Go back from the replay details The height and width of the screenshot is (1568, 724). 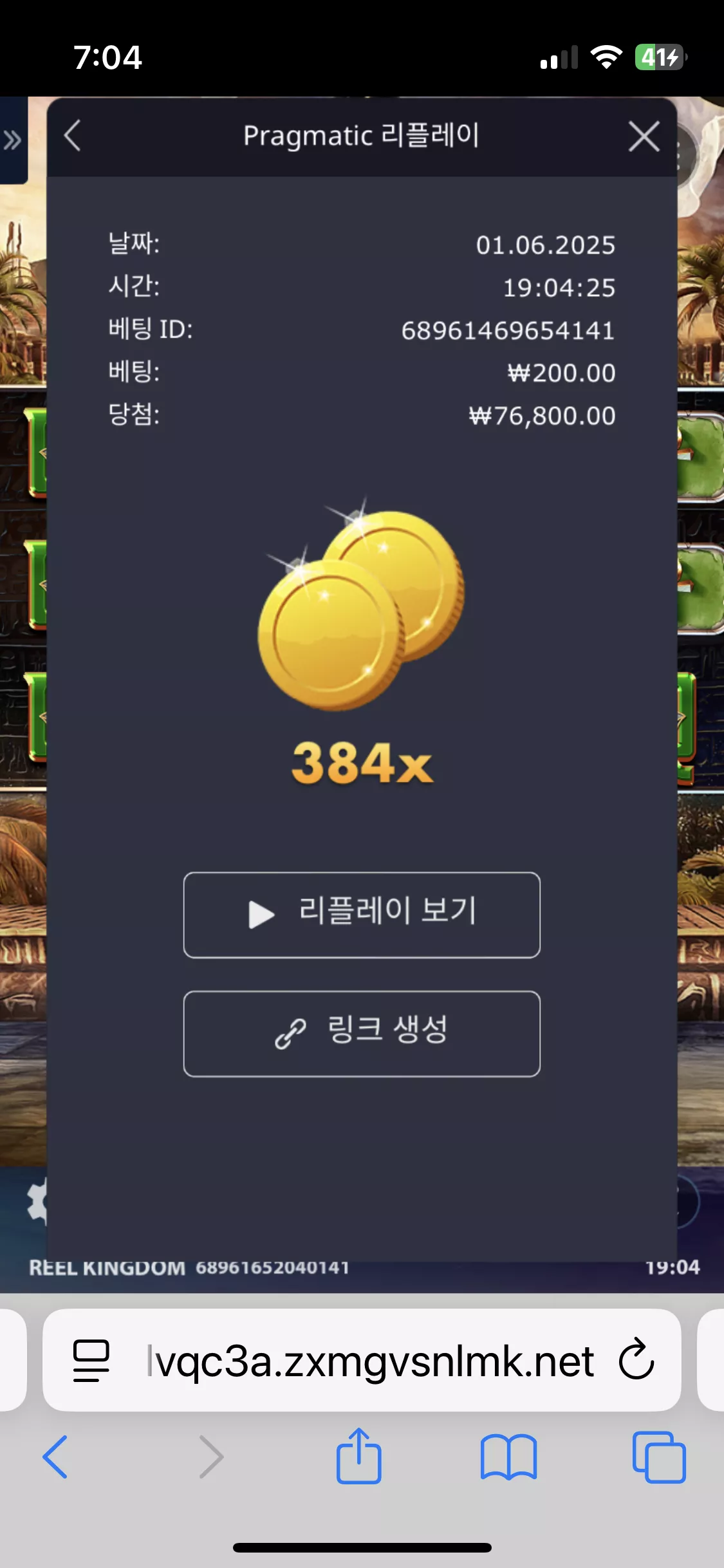coord(73,136)
